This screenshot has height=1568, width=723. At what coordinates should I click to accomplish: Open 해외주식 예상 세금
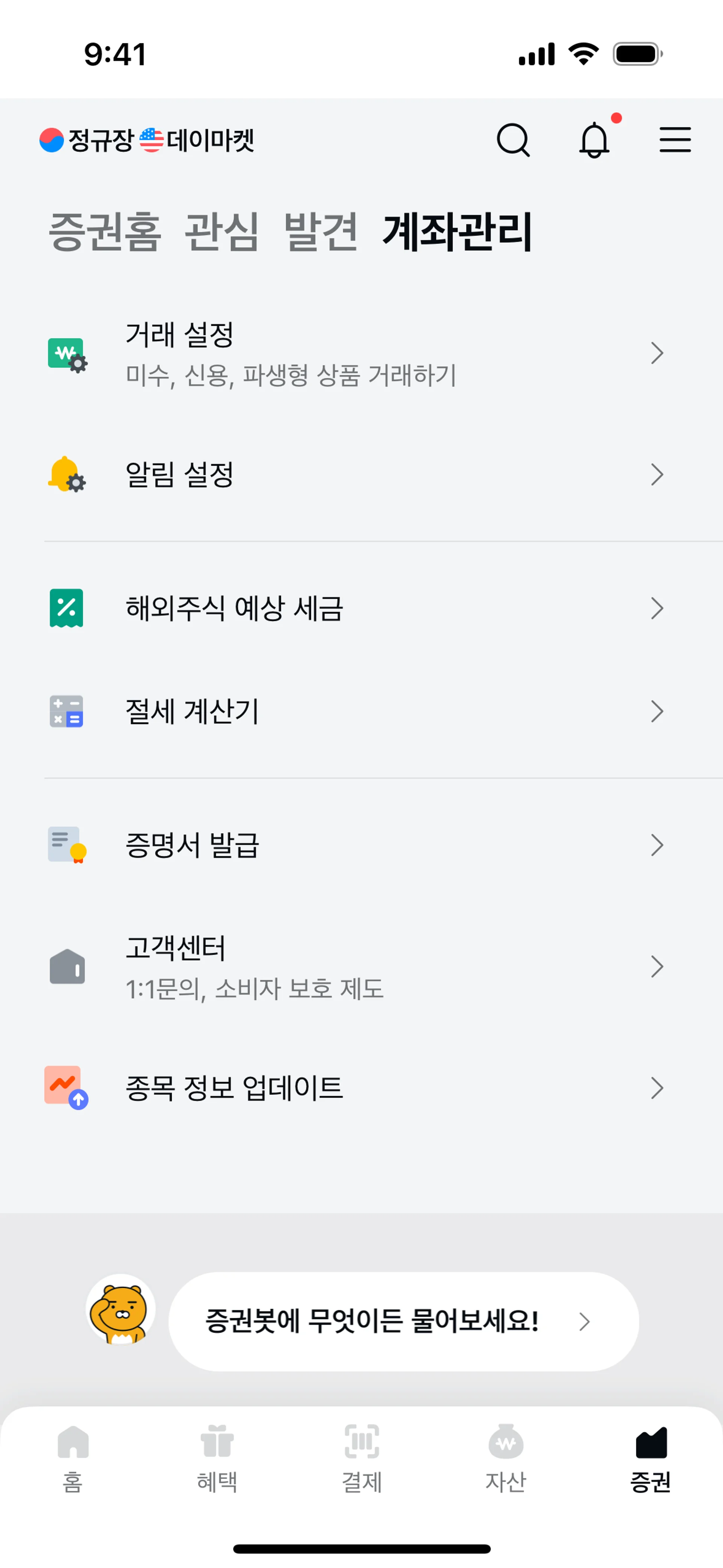point(361,608)
